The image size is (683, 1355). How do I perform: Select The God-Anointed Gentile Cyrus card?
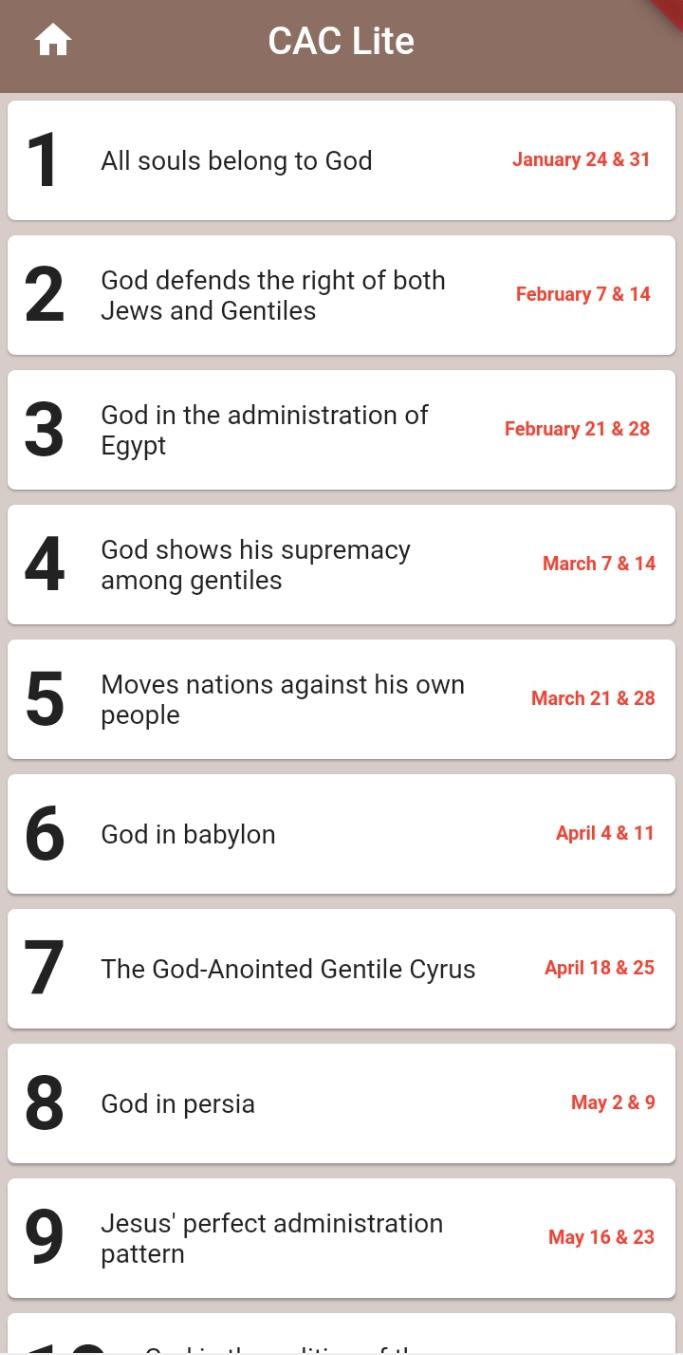pos(341,969)
